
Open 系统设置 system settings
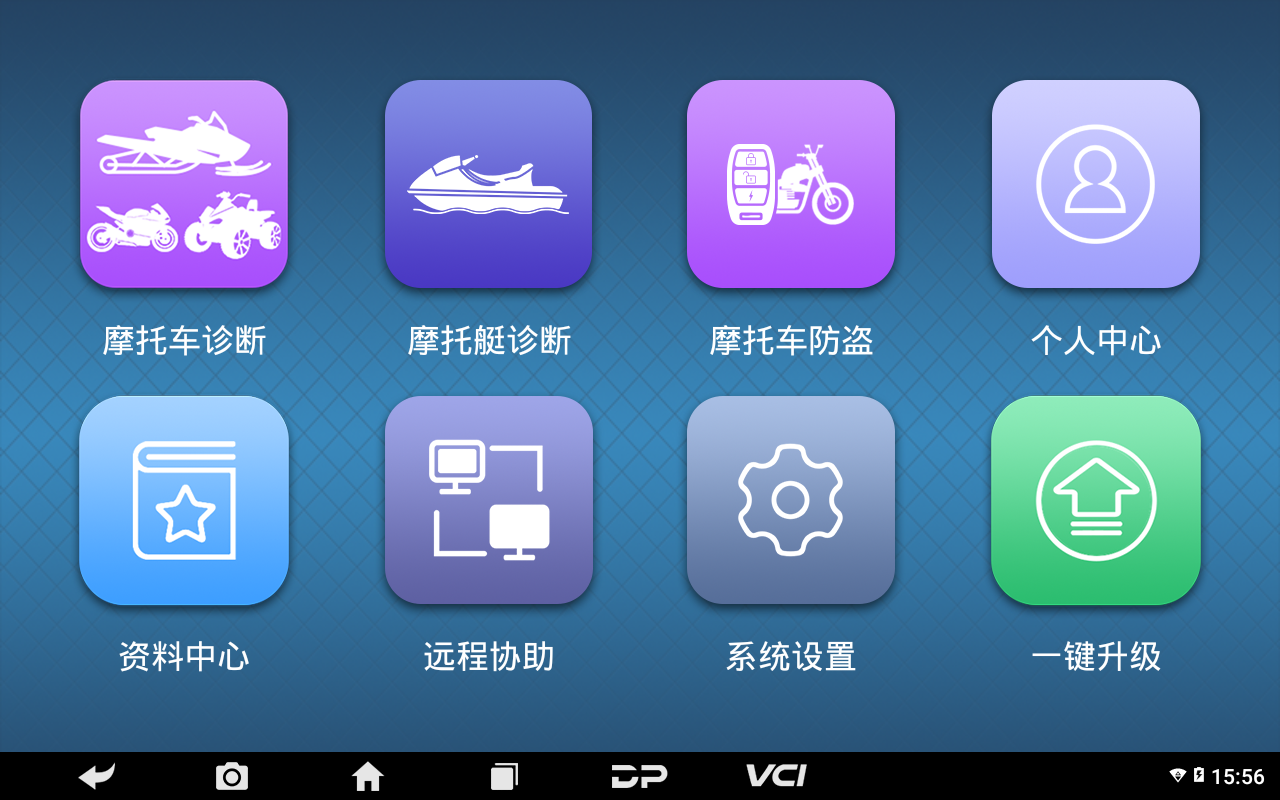790,500
